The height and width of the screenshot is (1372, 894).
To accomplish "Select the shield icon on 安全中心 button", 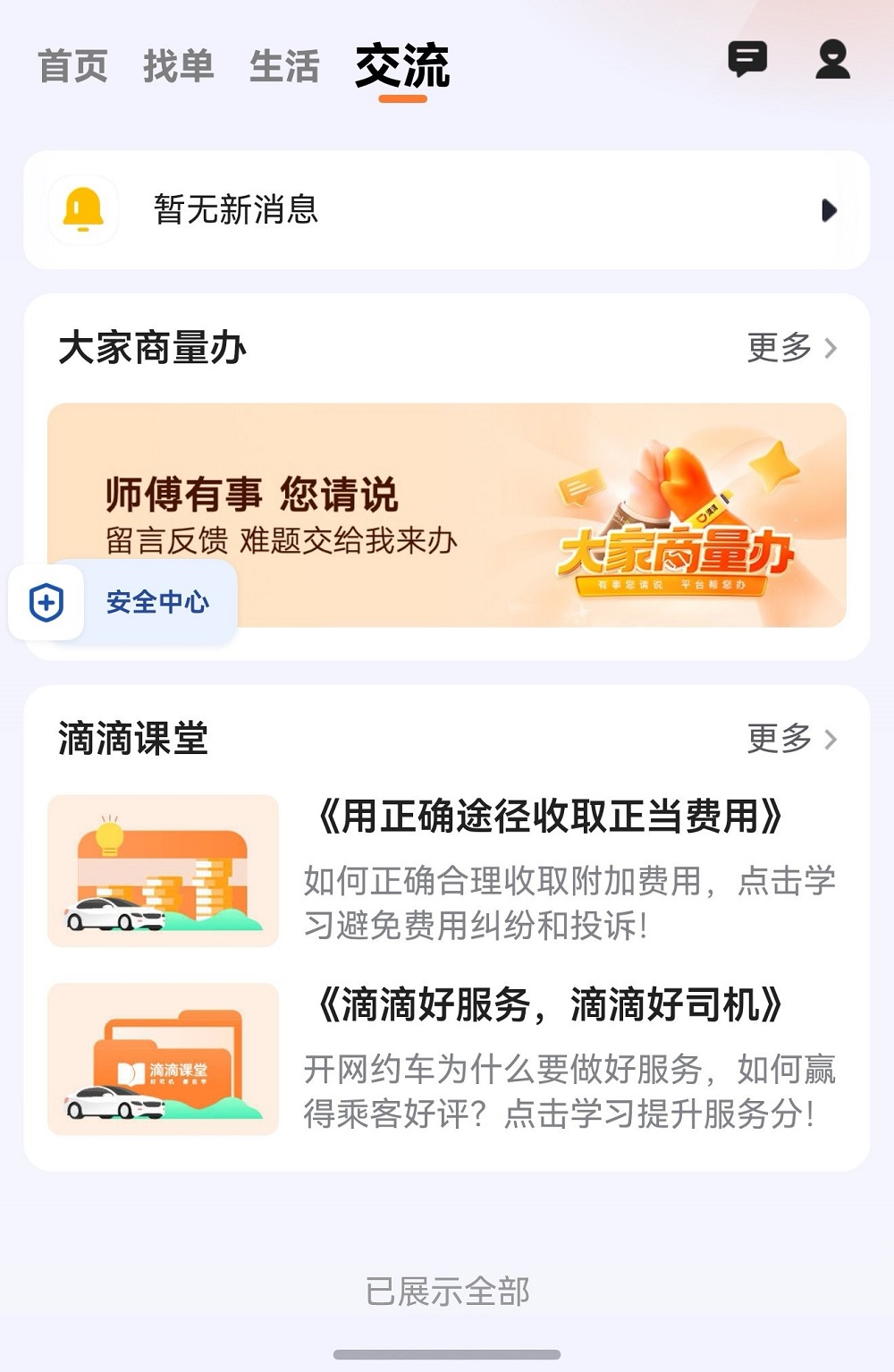I will (47, 603).
